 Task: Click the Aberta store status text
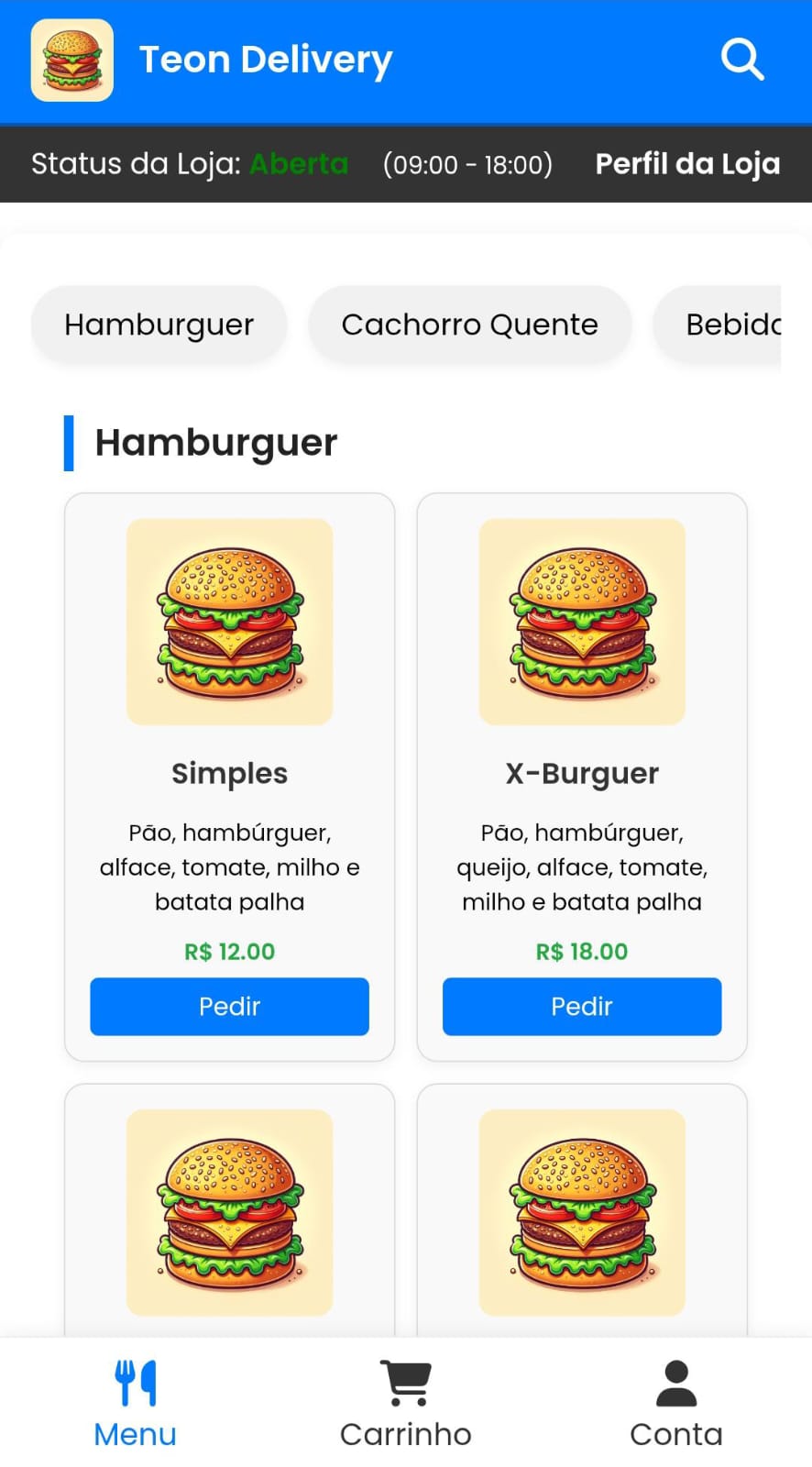tap(298, 164)
